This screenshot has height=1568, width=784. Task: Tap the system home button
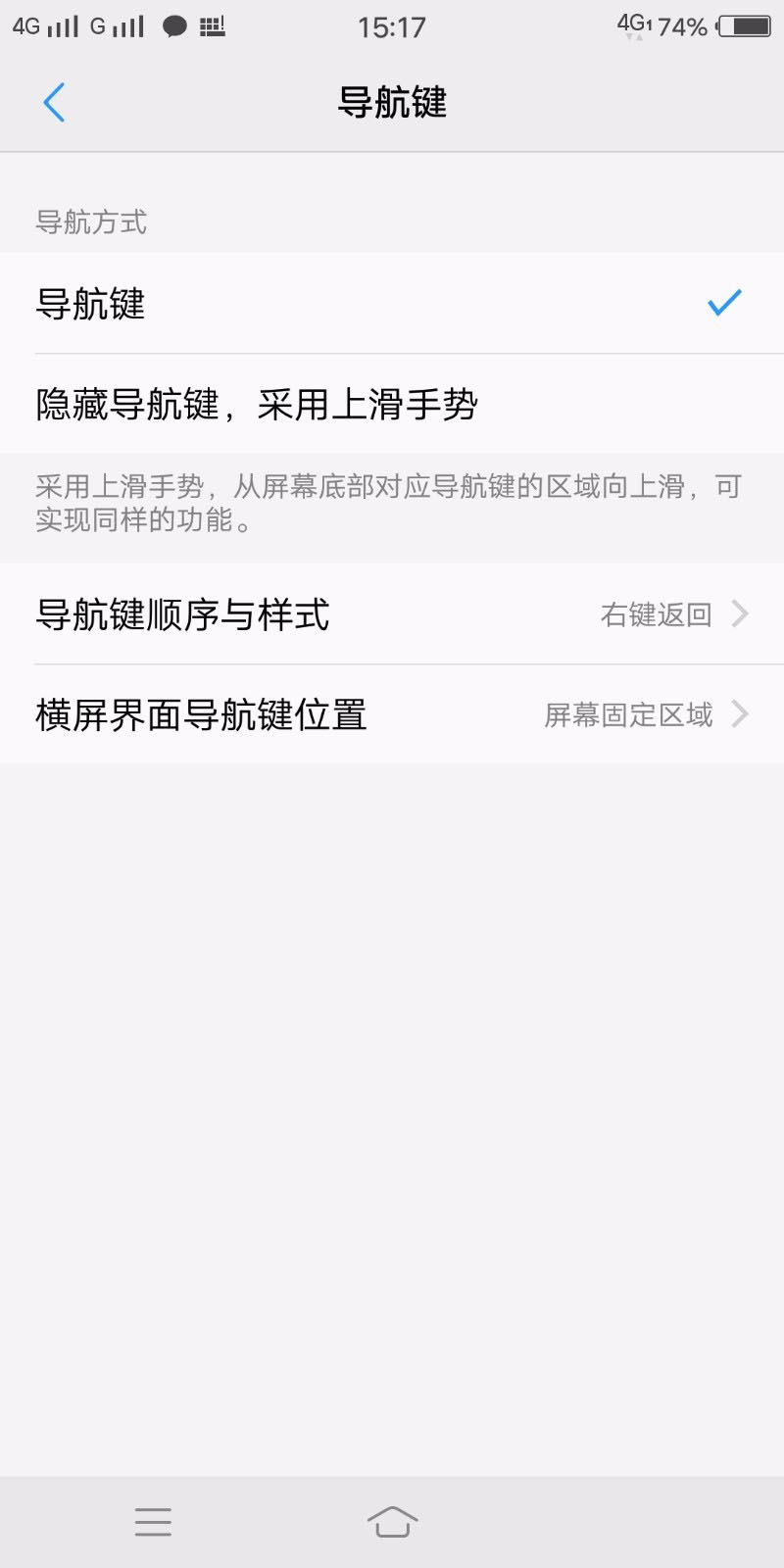[x=392, y=1521]
